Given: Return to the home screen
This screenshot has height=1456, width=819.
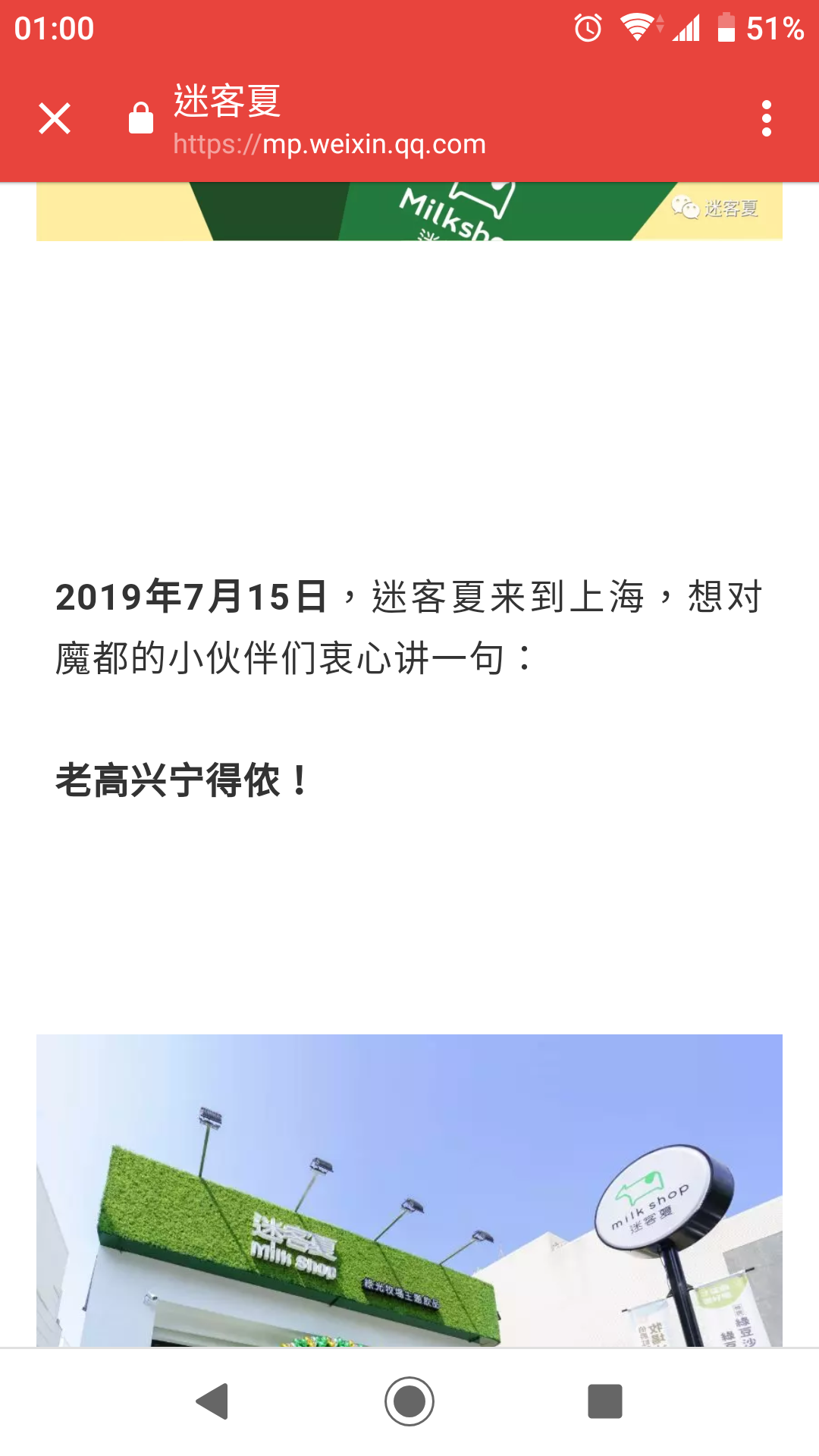Looking at the screenshot, I should click(409, 1401).
